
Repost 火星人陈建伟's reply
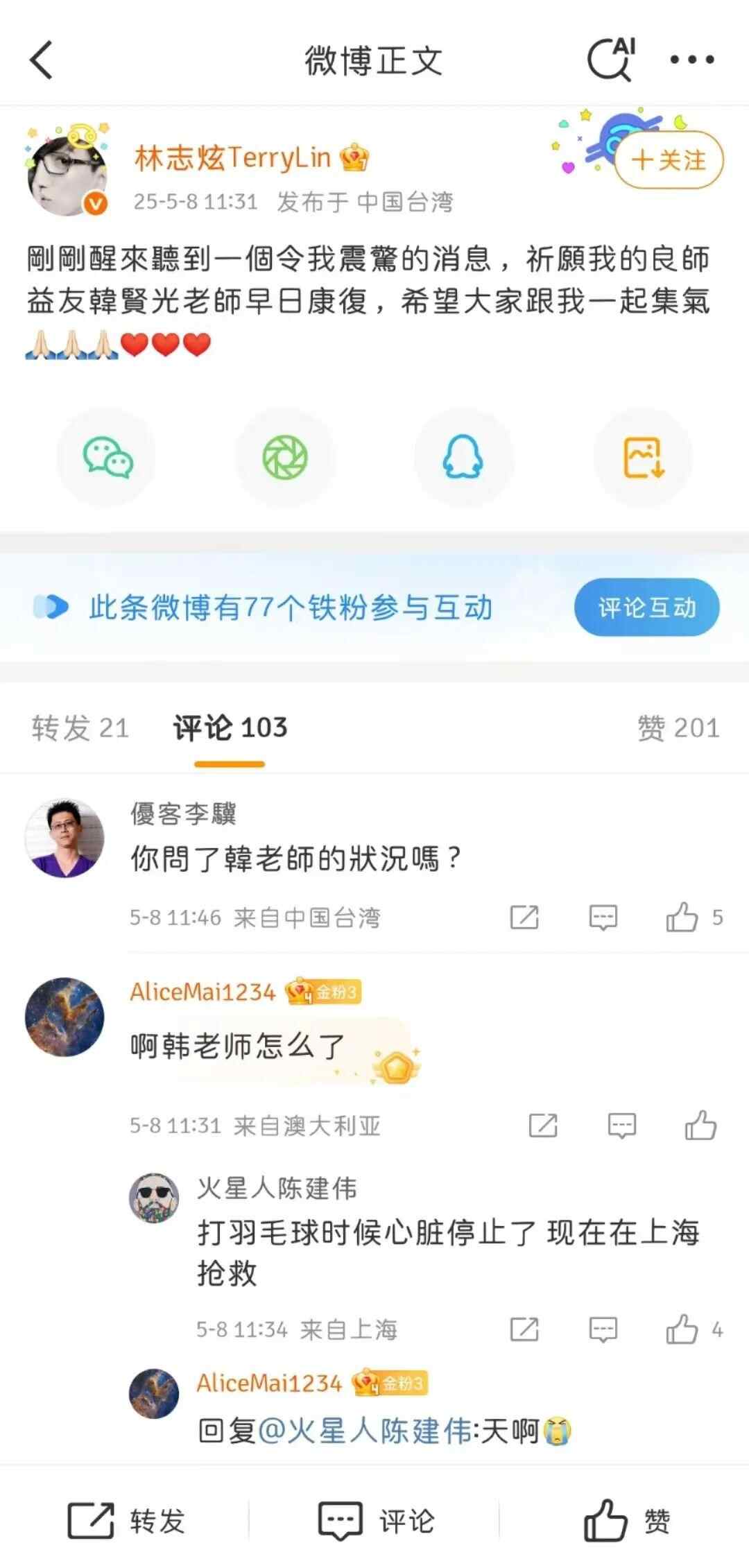[524, 1329]
